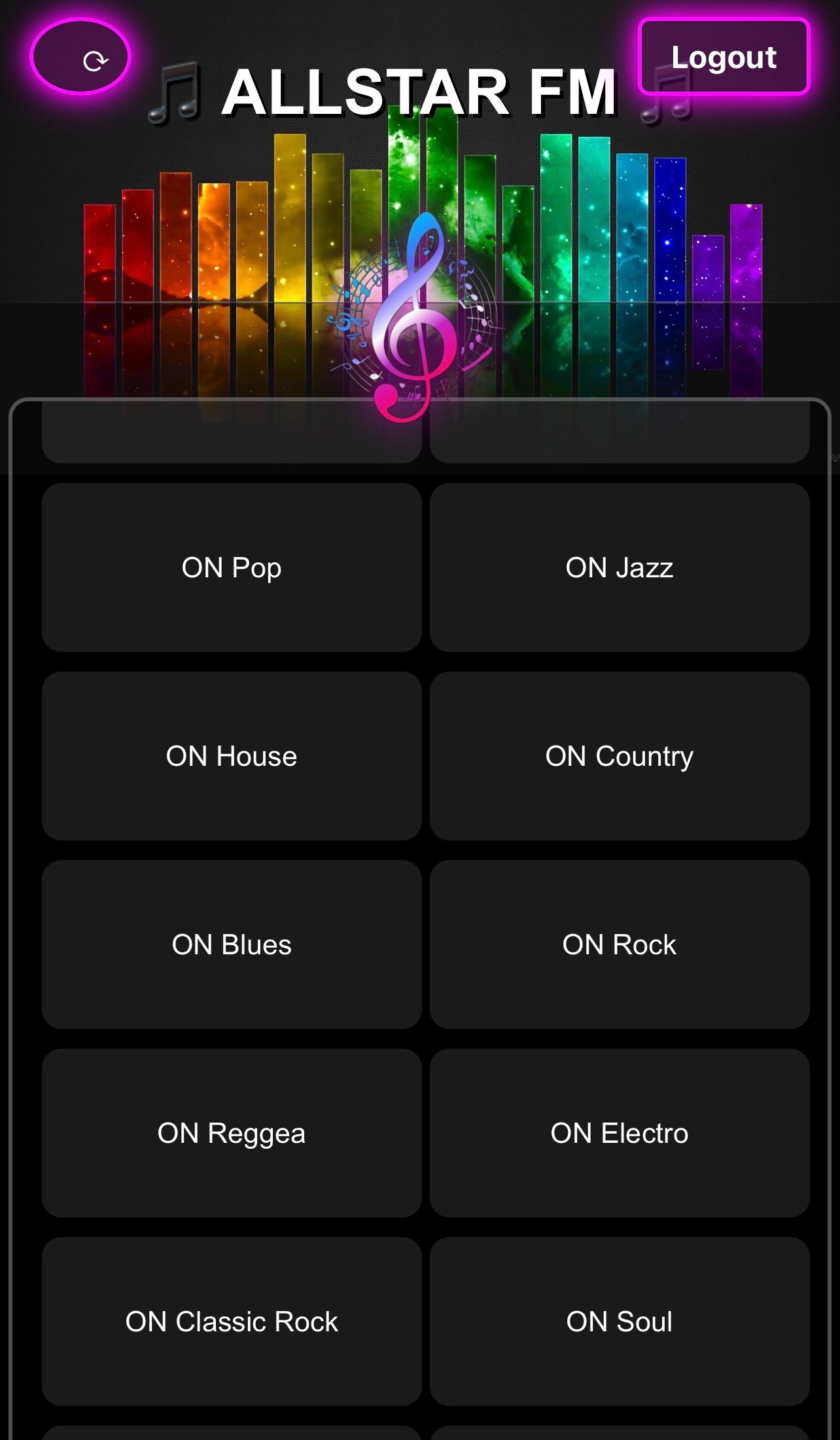Viewport: 840px width, 1440px height.
Task: Choose the ON Soul station
Action: click(x=620, y=1322)
